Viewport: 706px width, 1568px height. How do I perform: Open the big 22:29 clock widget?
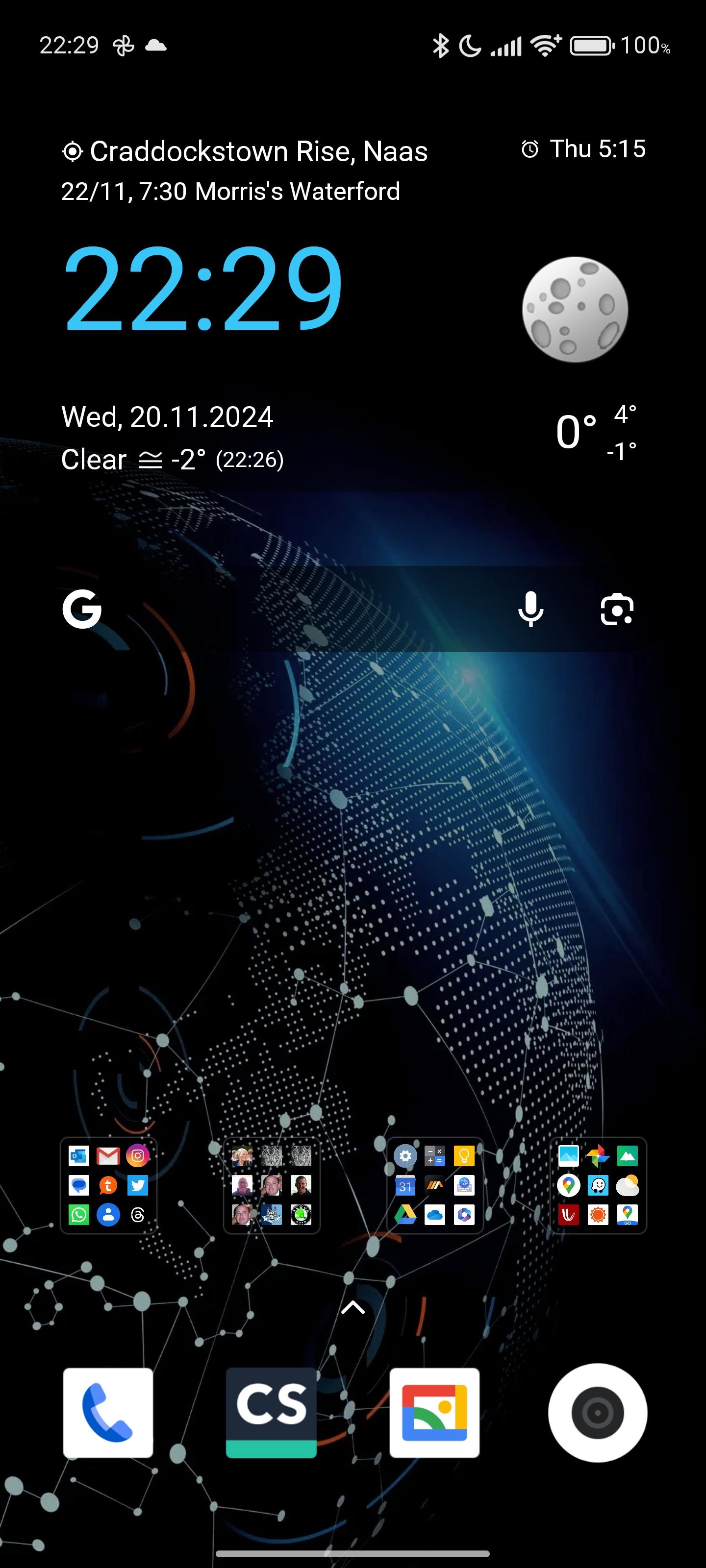coord(203,287)
